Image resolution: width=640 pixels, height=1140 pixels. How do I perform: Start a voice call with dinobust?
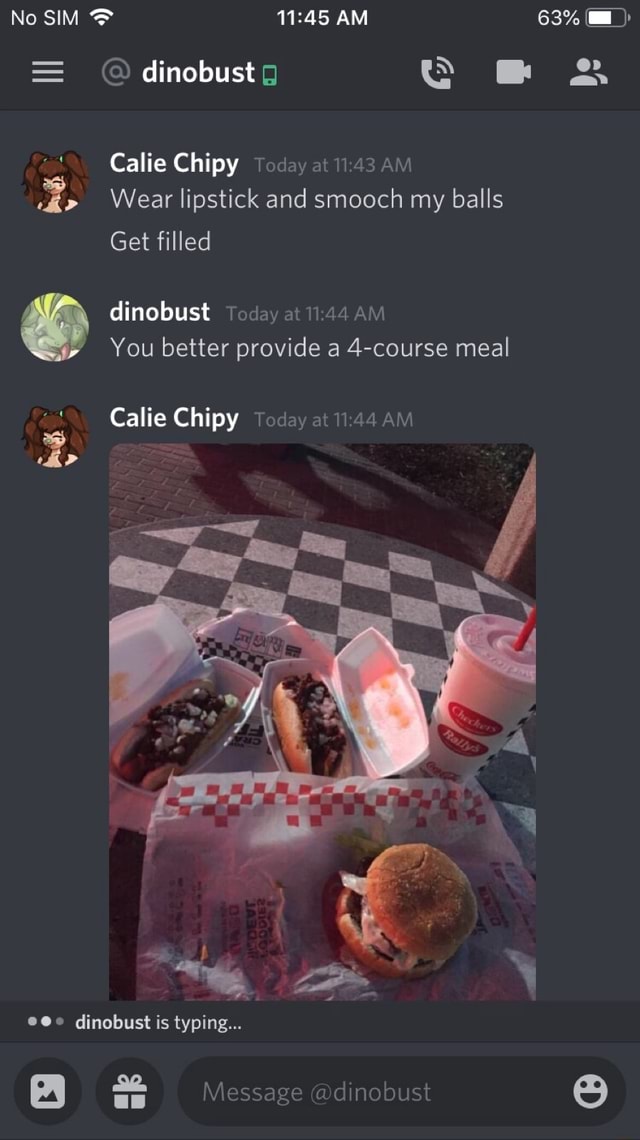click(437, 72)
